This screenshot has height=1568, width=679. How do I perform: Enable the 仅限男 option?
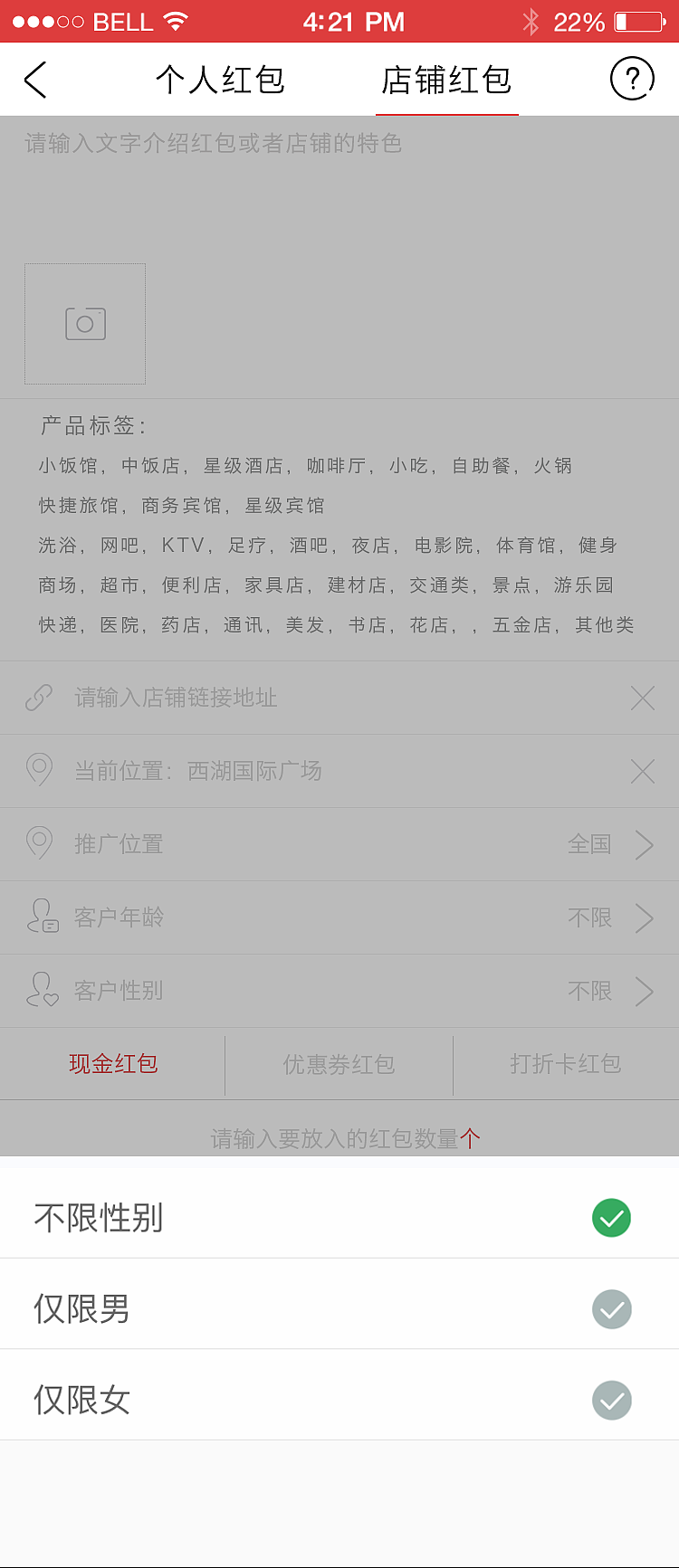(611, 1309)
